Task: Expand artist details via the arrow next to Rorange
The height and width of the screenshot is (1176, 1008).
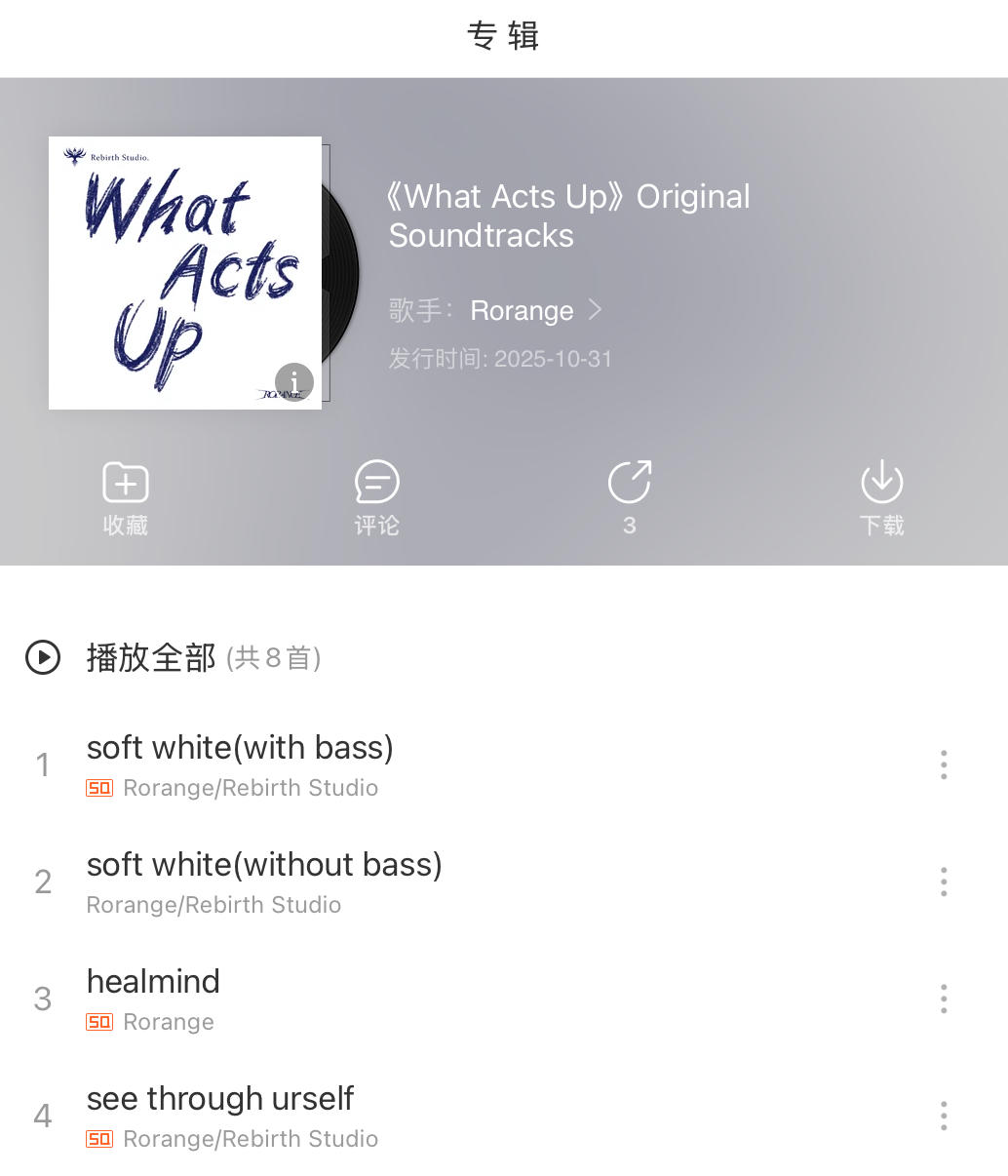Action: (596, 310)
